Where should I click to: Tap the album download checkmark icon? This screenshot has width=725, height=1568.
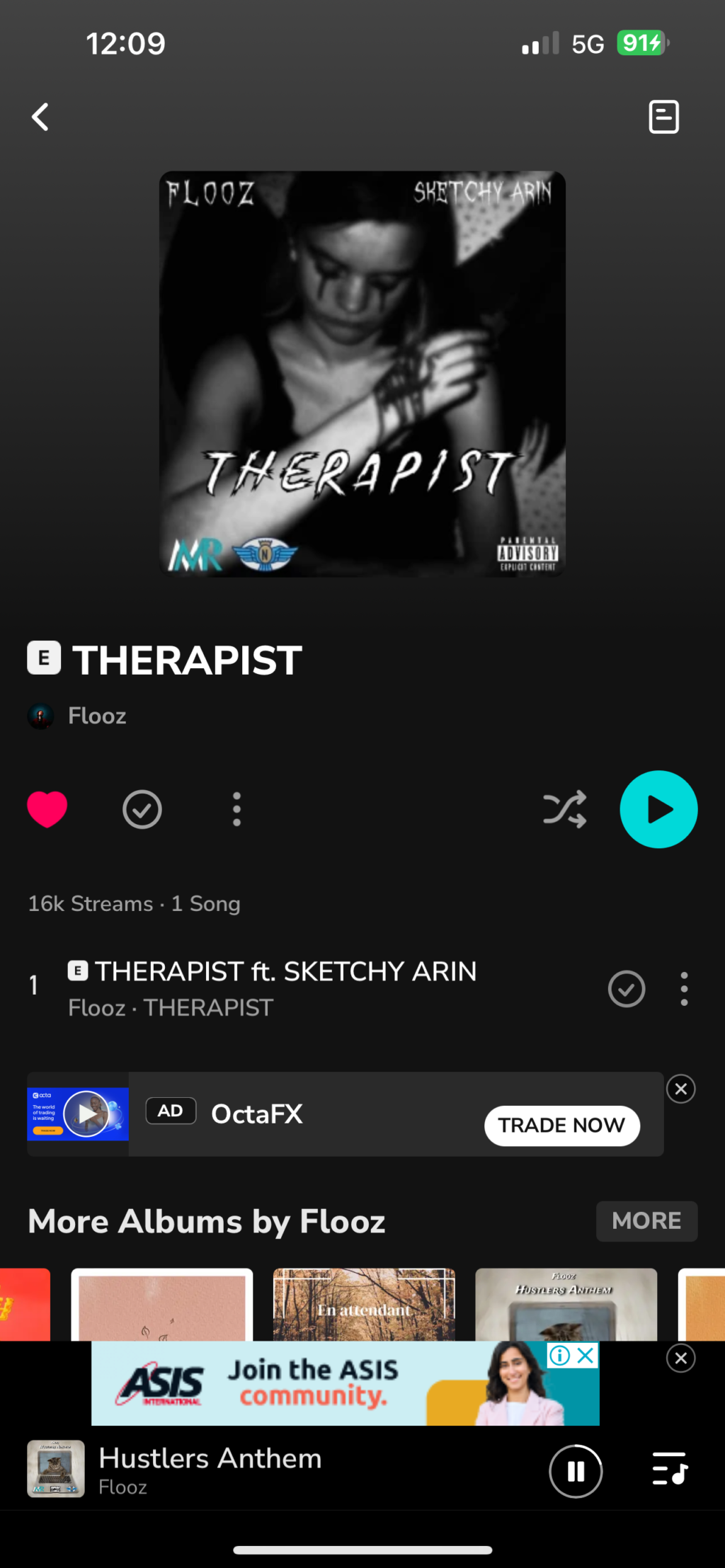[142, 809]
